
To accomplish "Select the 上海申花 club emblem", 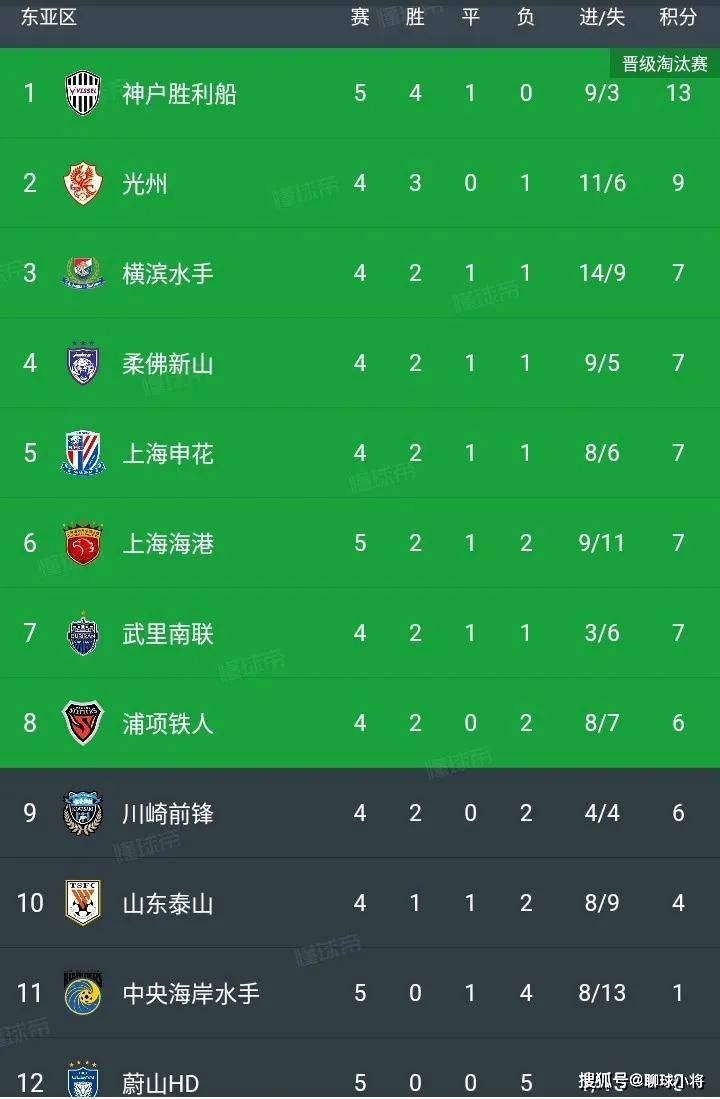I will pyautogui.click(x=82, y=453).
